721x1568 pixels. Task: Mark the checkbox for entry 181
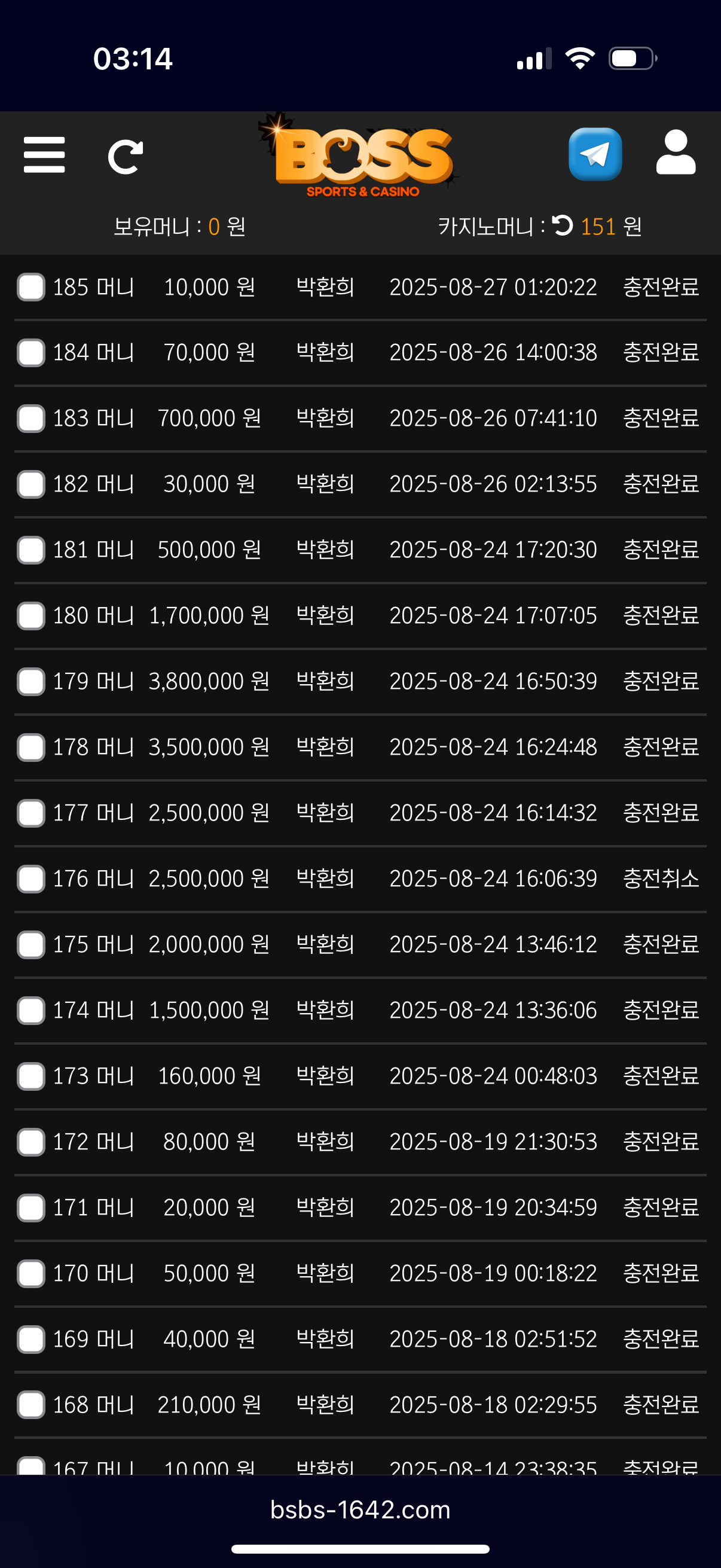(31, 550)
